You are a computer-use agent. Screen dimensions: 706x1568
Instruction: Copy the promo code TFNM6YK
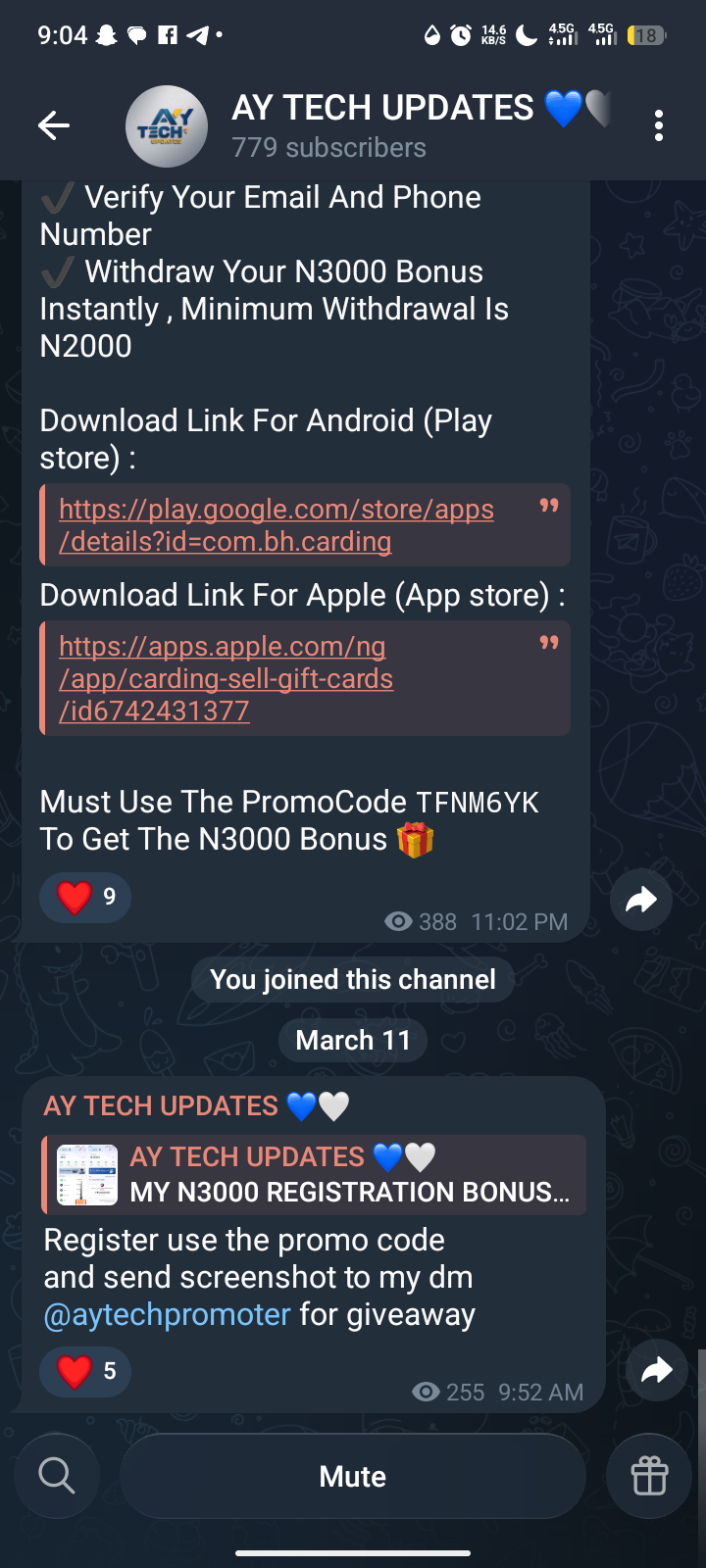pos(478,803)
